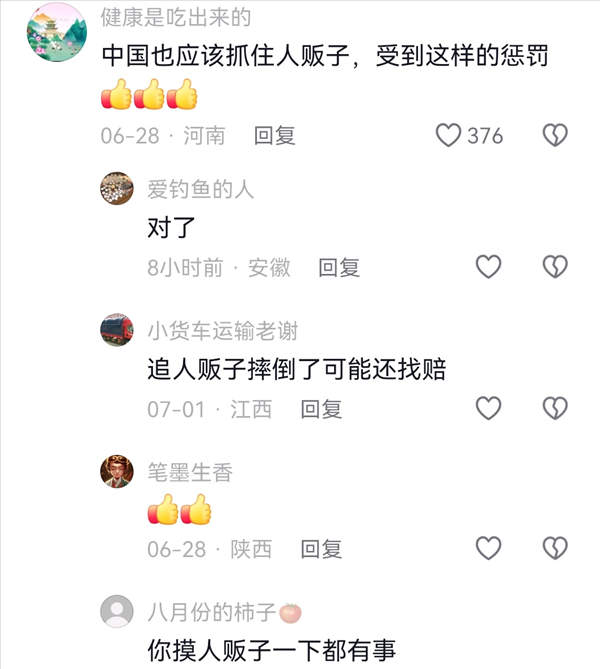Reply to 爱钓鱼的人's comment
The height and width of the screenshot is (669, 600).
(339, 267)
